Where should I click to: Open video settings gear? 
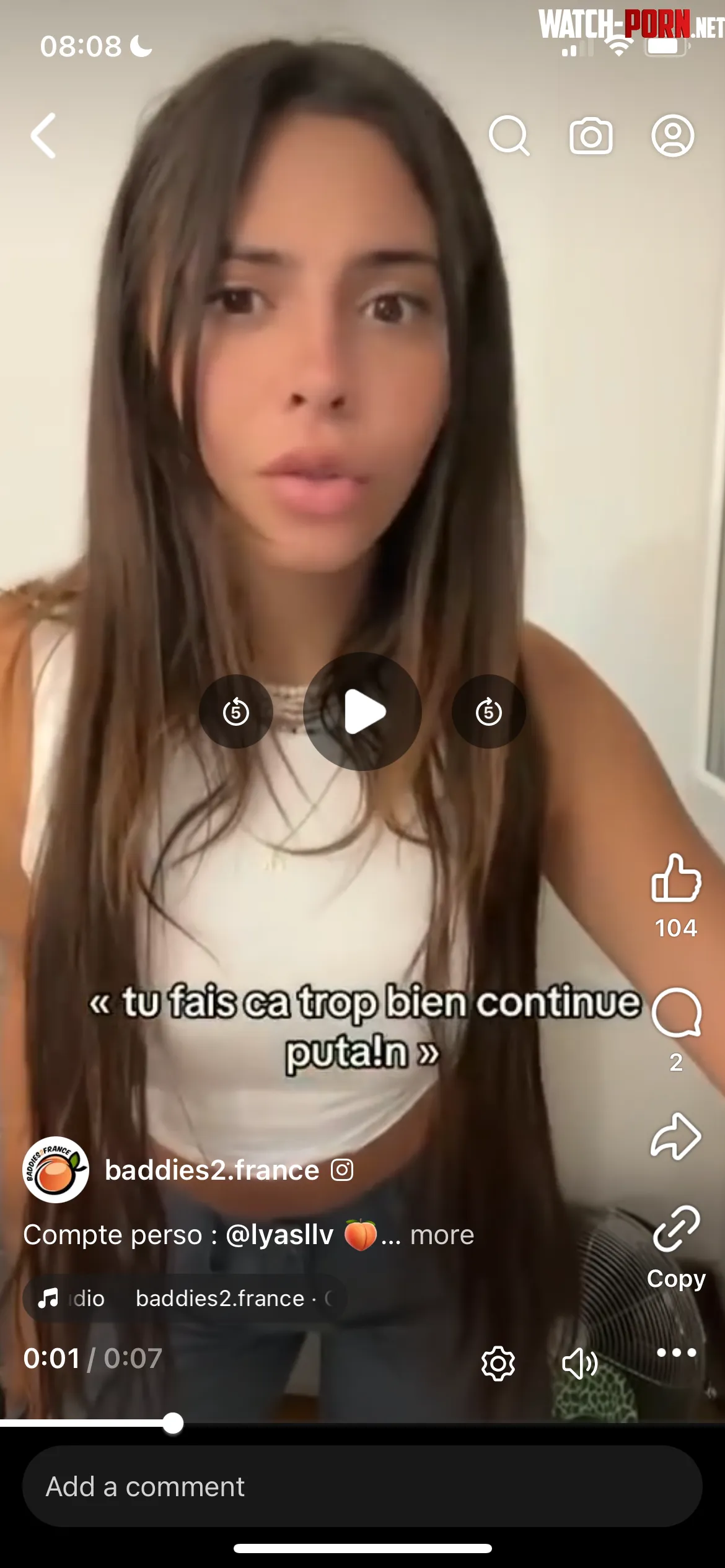[498, 1363]
